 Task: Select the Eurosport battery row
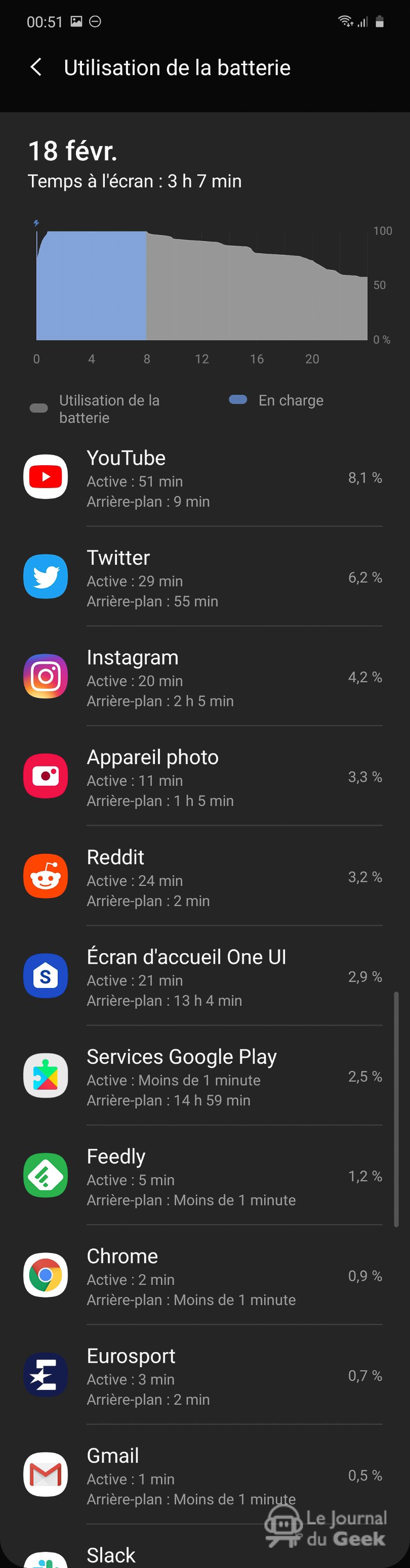click(203, 1376)
